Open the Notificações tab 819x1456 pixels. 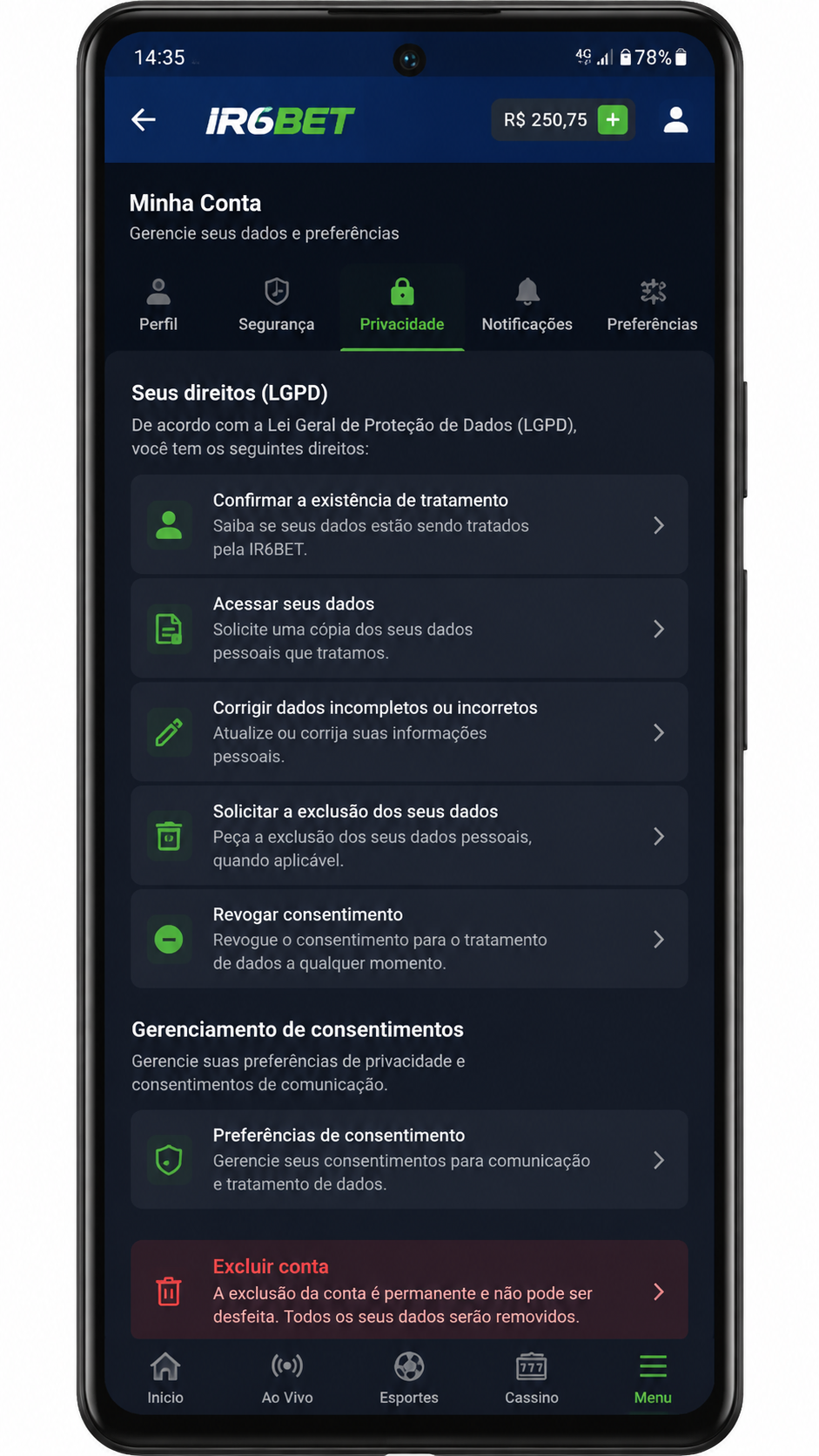pyautogui.click(x=527, y=307)
